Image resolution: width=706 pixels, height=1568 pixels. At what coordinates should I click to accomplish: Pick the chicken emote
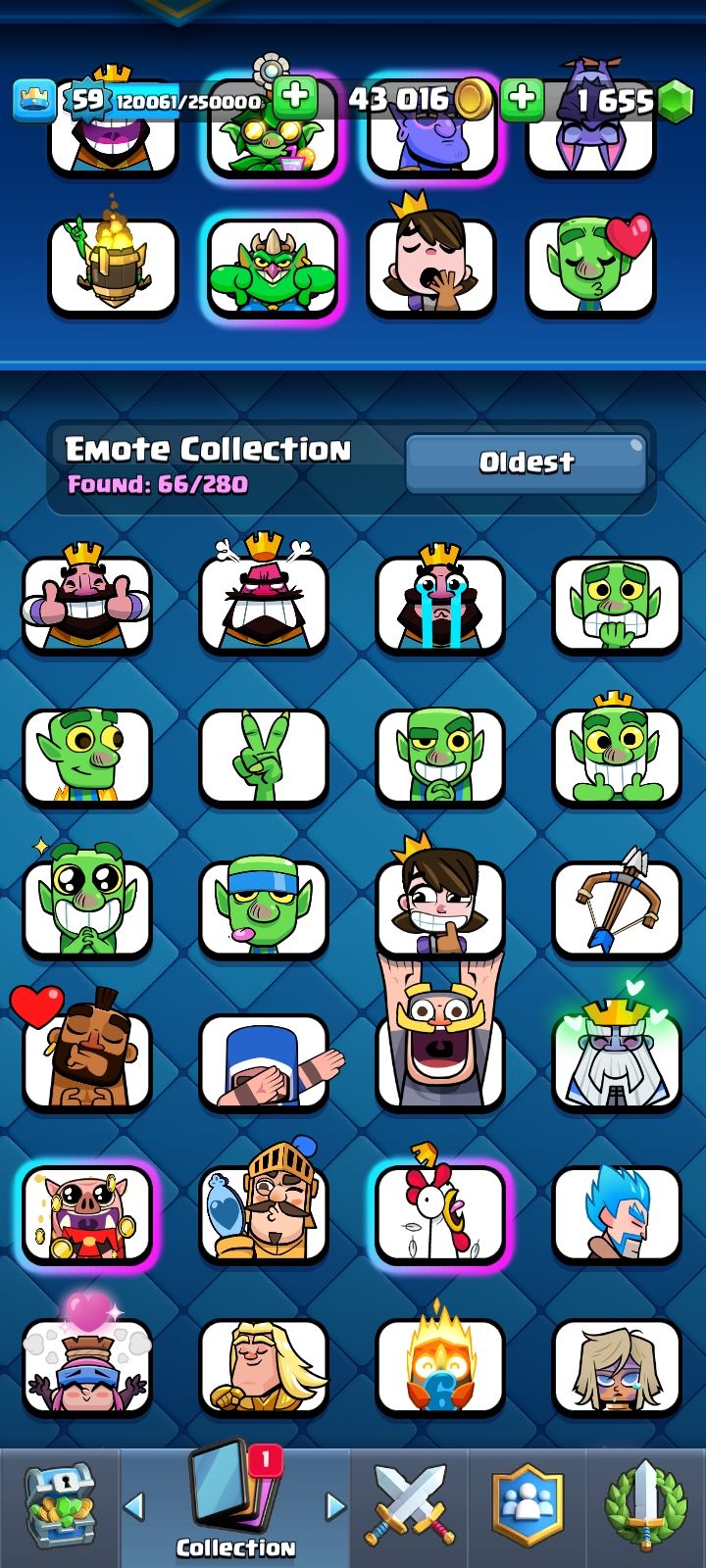click(x=440, y=1213)
